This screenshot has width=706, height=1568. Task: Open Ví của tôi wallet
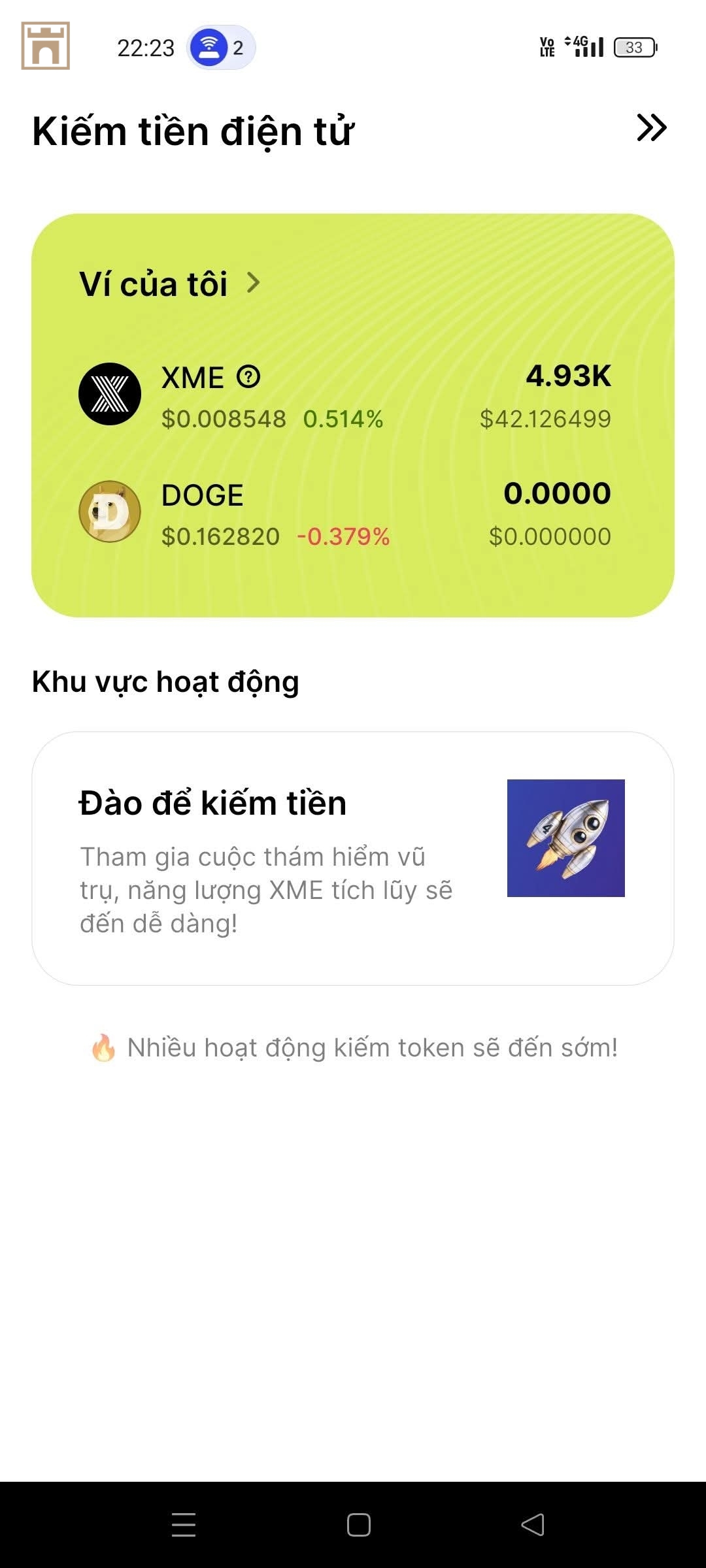tap(169, 284)
